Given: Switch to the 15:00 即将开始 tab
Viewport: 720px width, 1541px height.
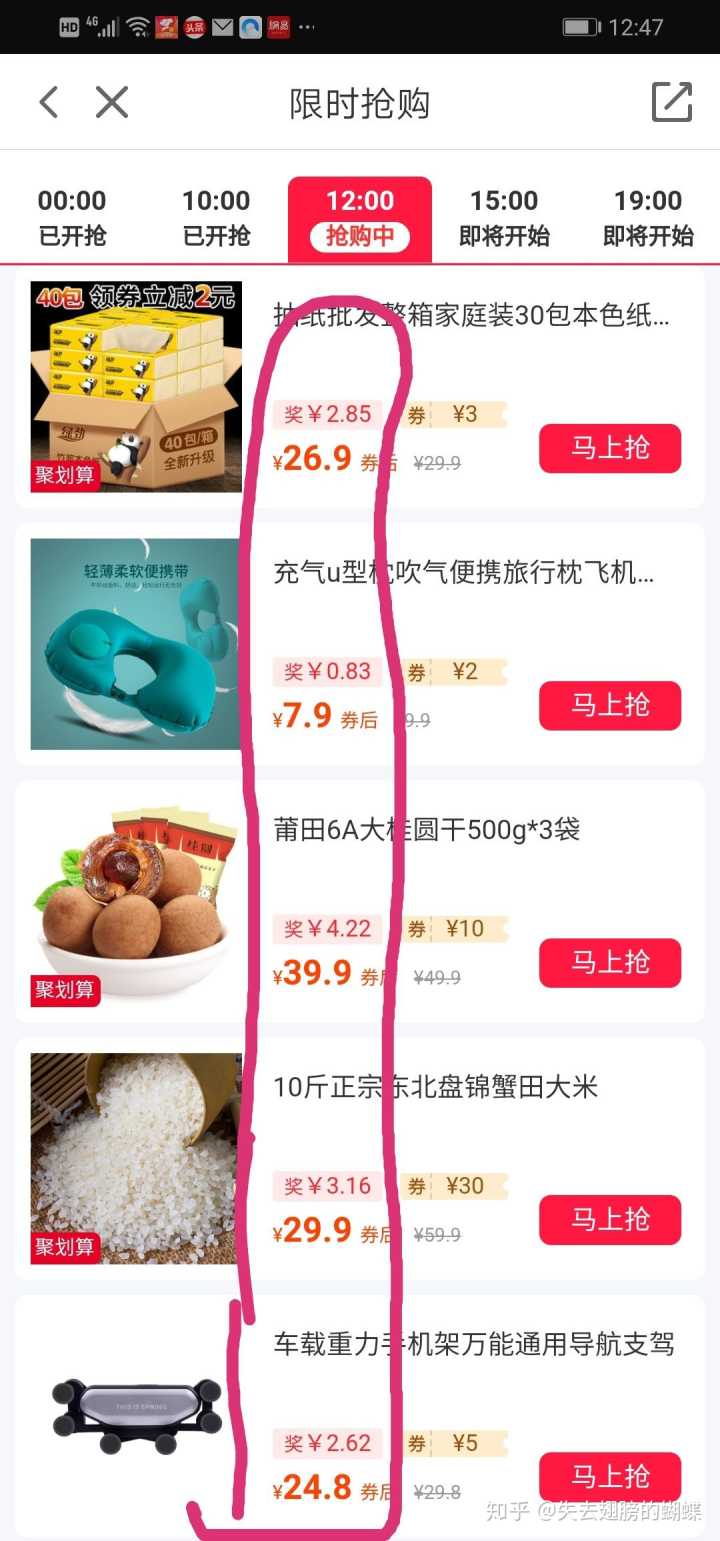Looking at the screenshot, I should click(x=504, y=217).
